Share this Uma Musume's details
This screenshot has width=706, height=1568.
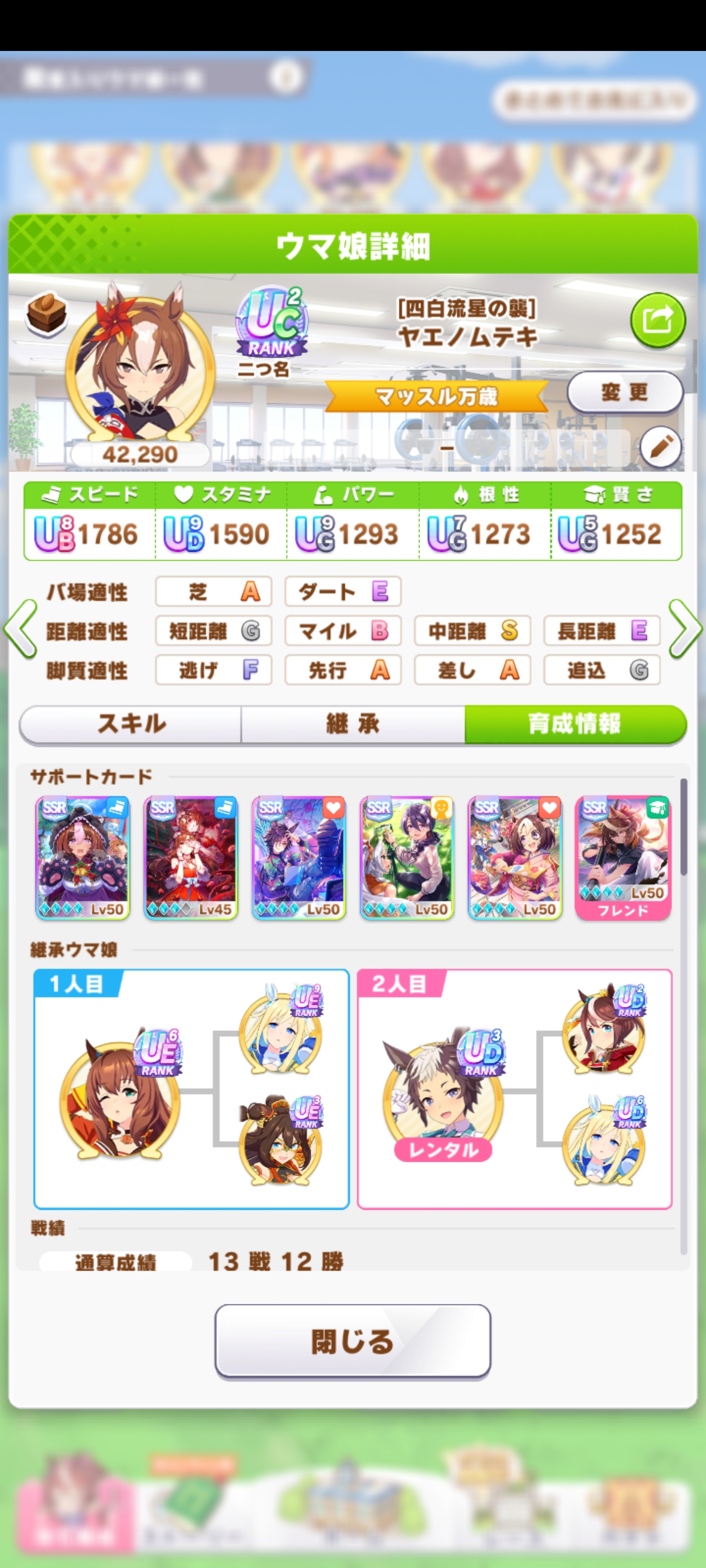pyautogui.click(x=657, y=320)
